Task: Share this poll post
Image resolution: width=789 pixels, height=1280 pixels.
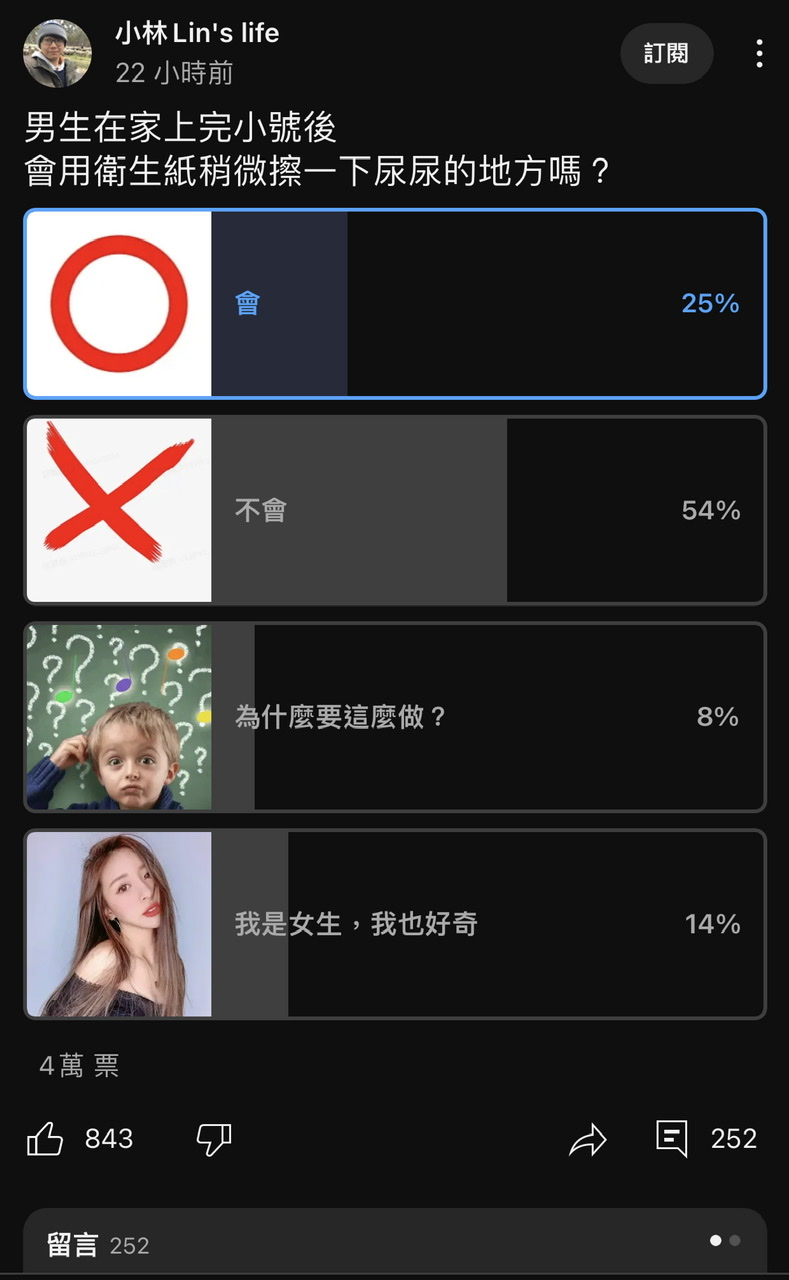Action: 588,1139
